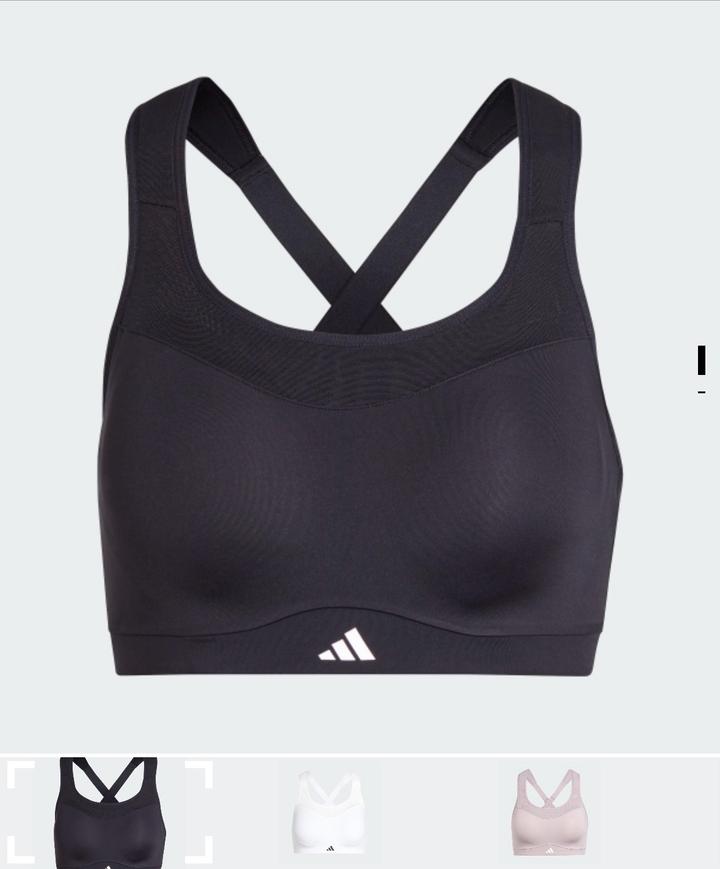This screenshot has width=720, height=869.
Task: Select the black bra color thumbnail
Action: [109, 813]
